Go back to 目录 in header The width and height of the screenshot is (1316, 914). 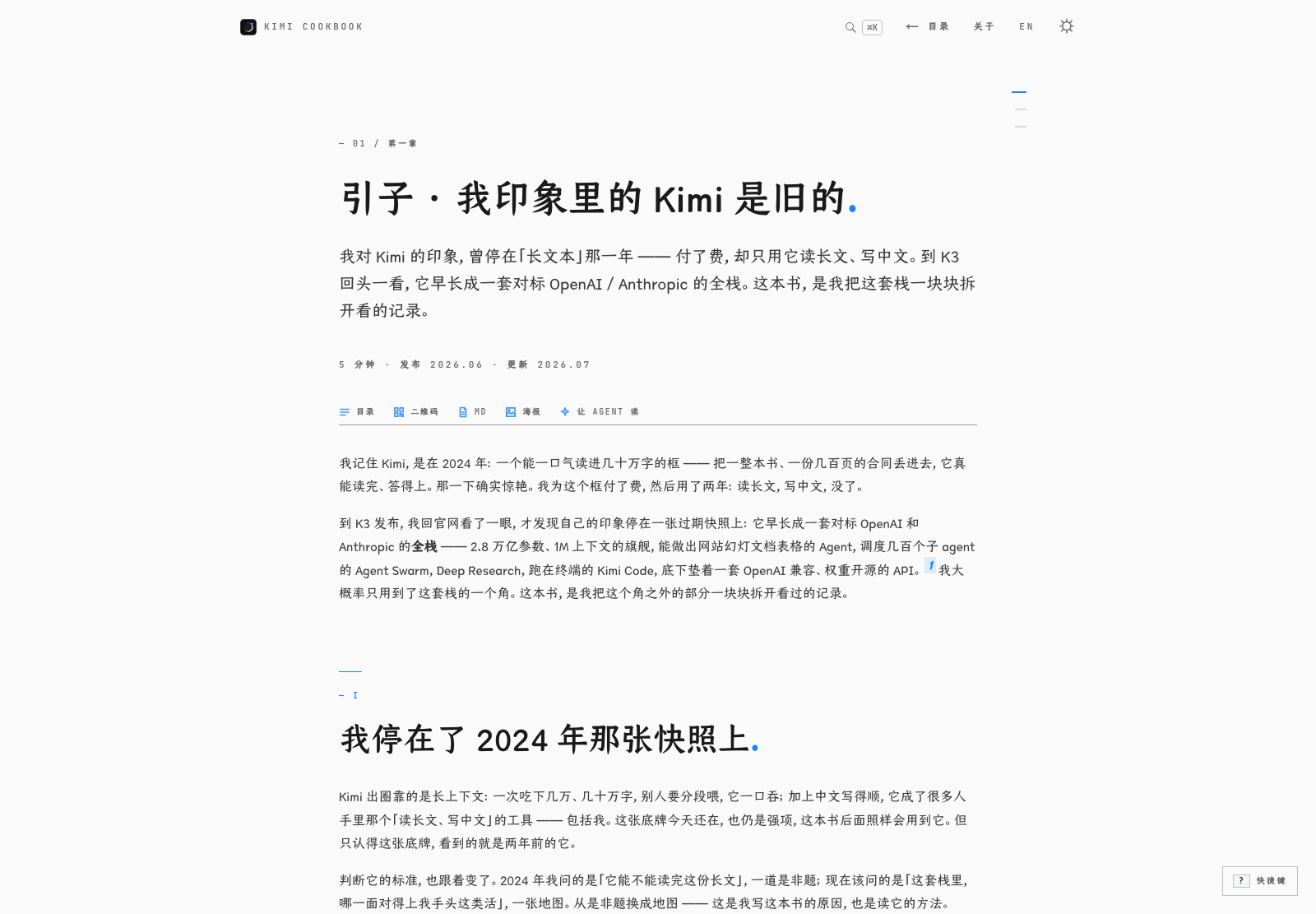click(927, 27)
